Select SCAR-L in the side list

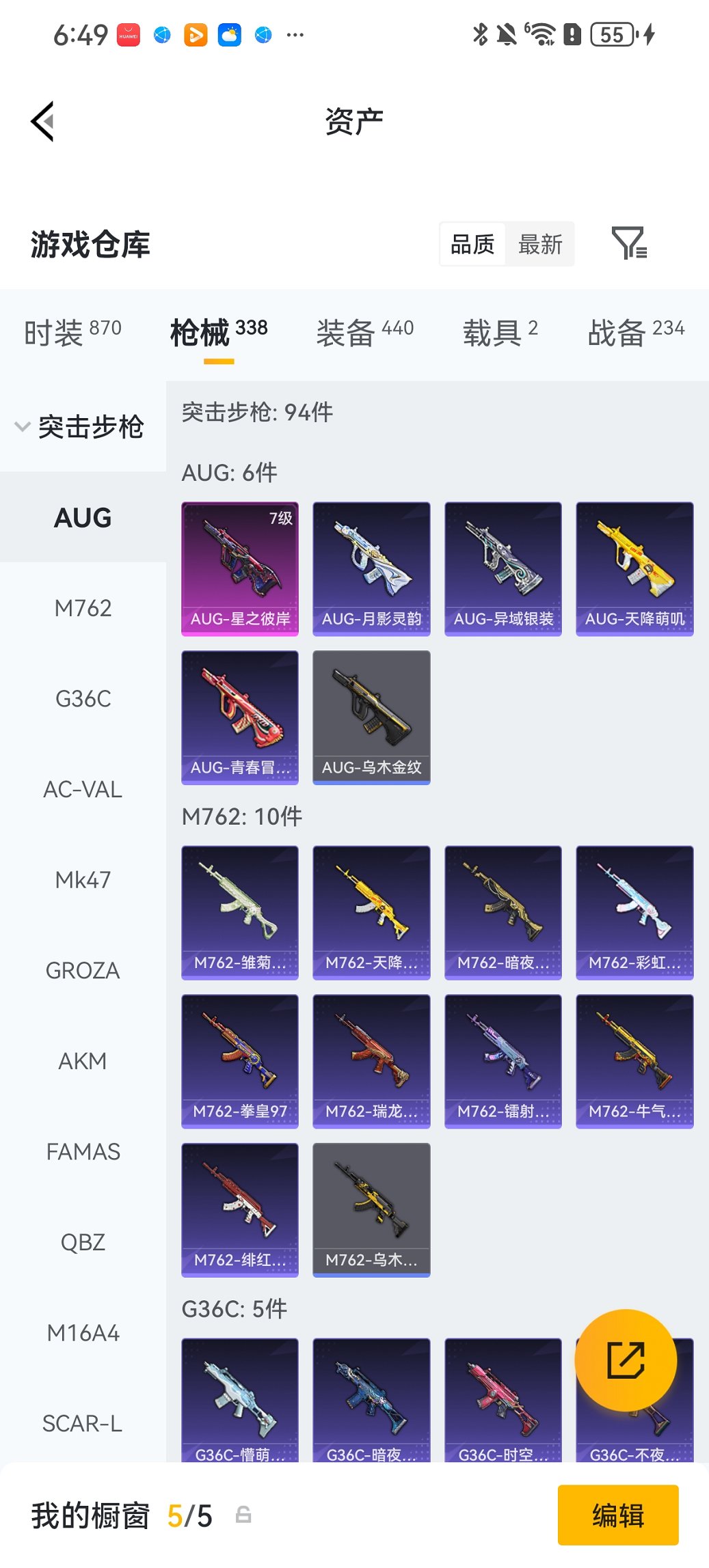pos(83,1423)
